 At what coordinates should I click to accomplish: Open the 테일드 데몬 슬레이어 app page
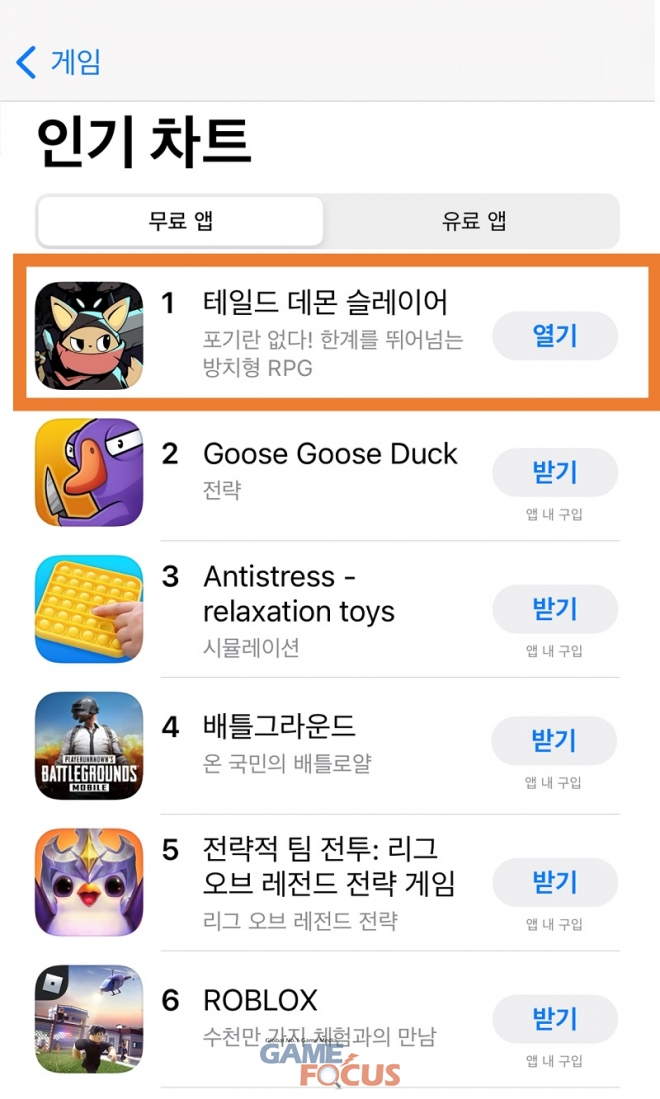pyautogui.click(x=325, y=303)
